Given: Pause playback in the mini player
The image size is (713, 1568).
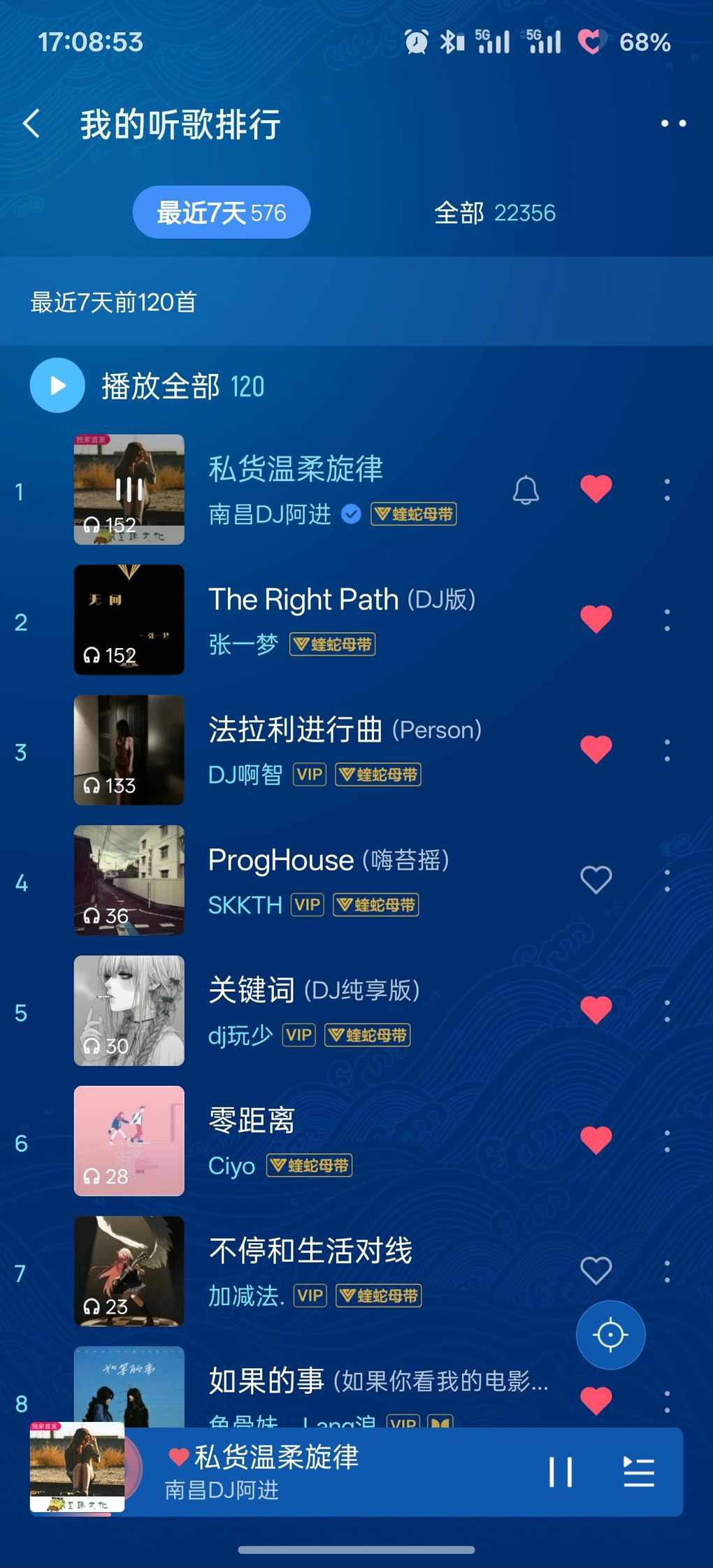Looking at the screenshot, I should [x=560, y=1472].
